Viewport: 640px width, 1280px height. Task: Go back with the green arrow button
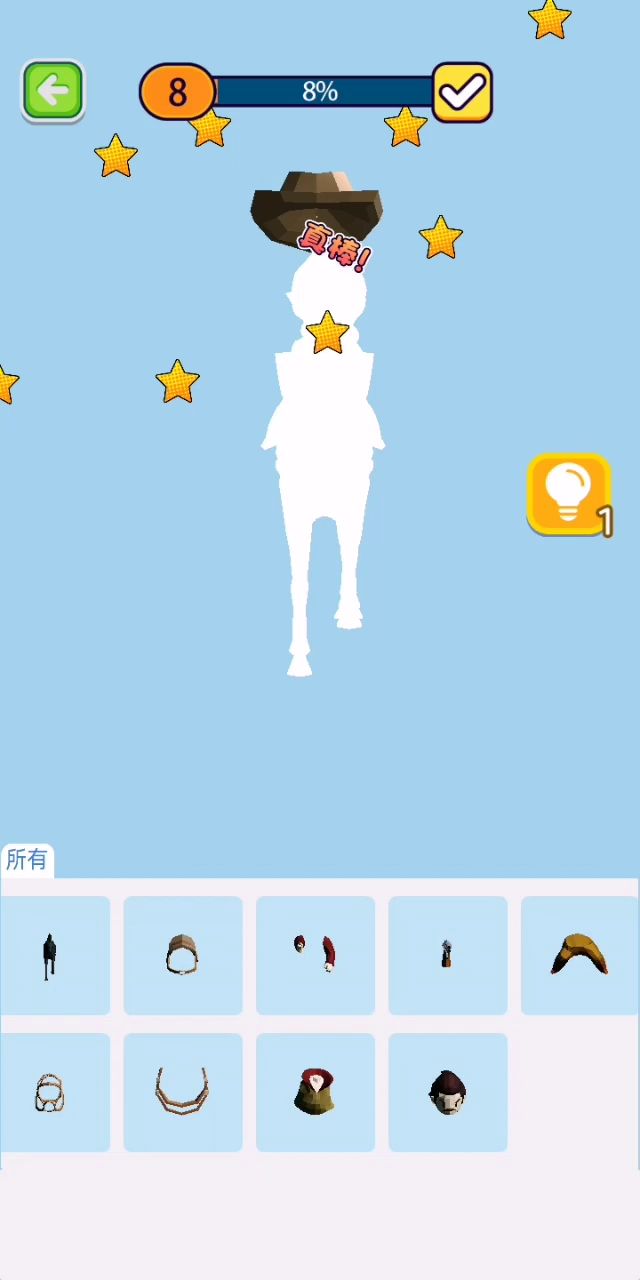tap(53, 92)
